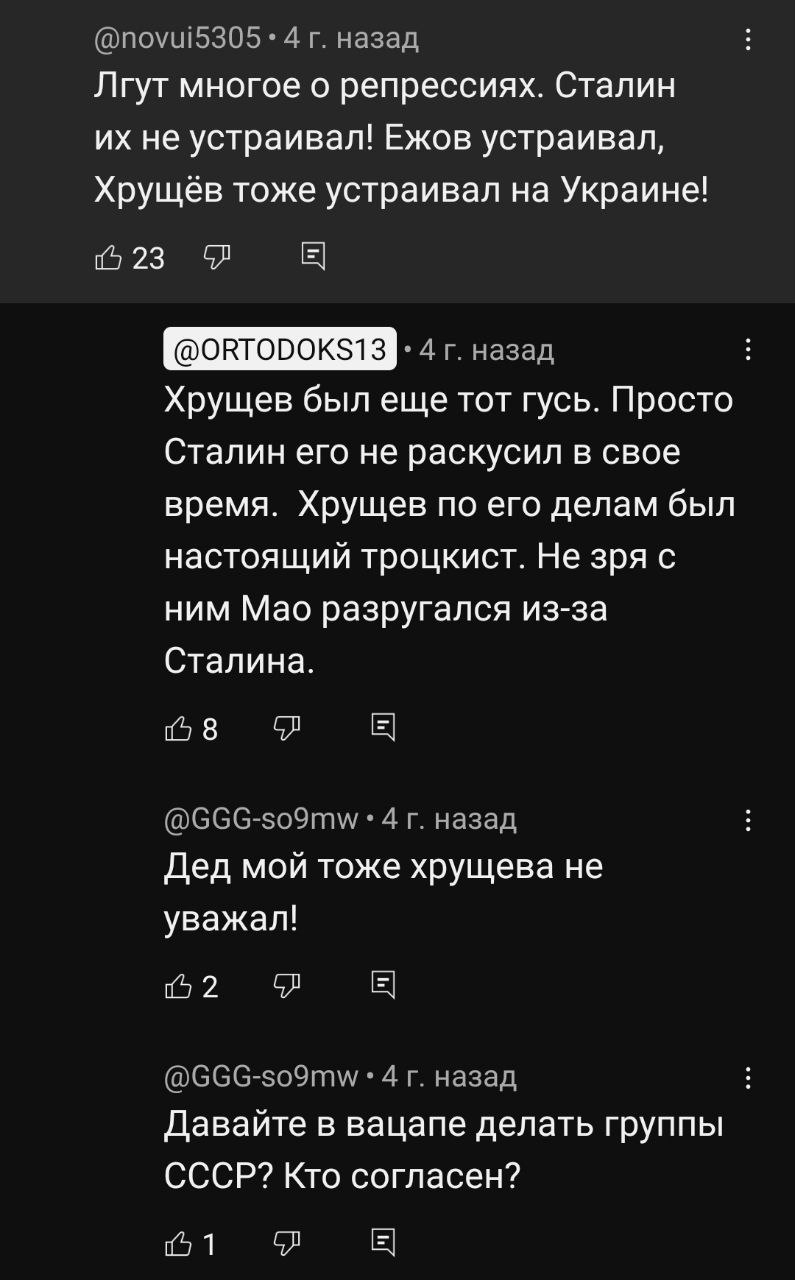Dislike @ORTODOKS13's reply

tap(285, 728)
